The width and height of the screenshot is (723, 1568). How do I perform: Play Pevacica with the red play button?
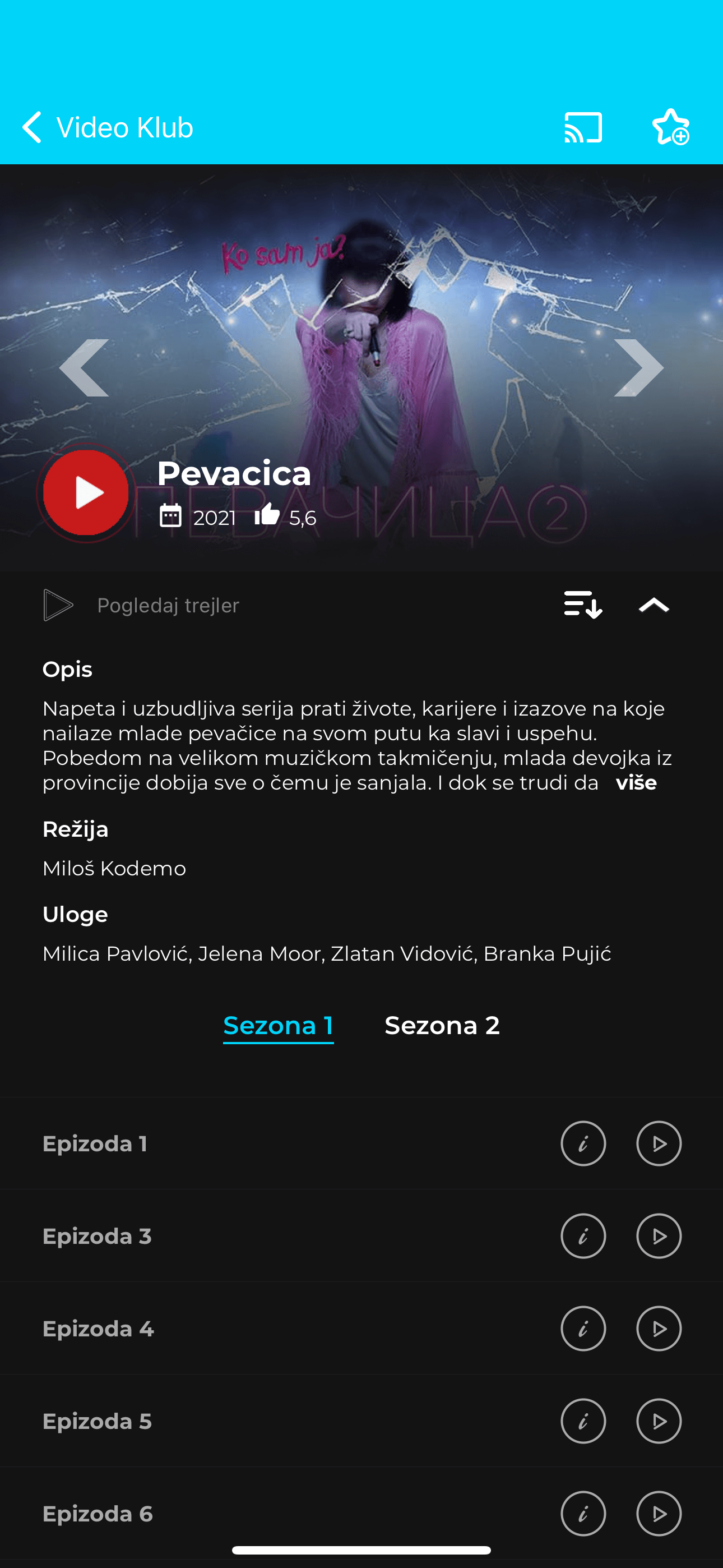86,492
